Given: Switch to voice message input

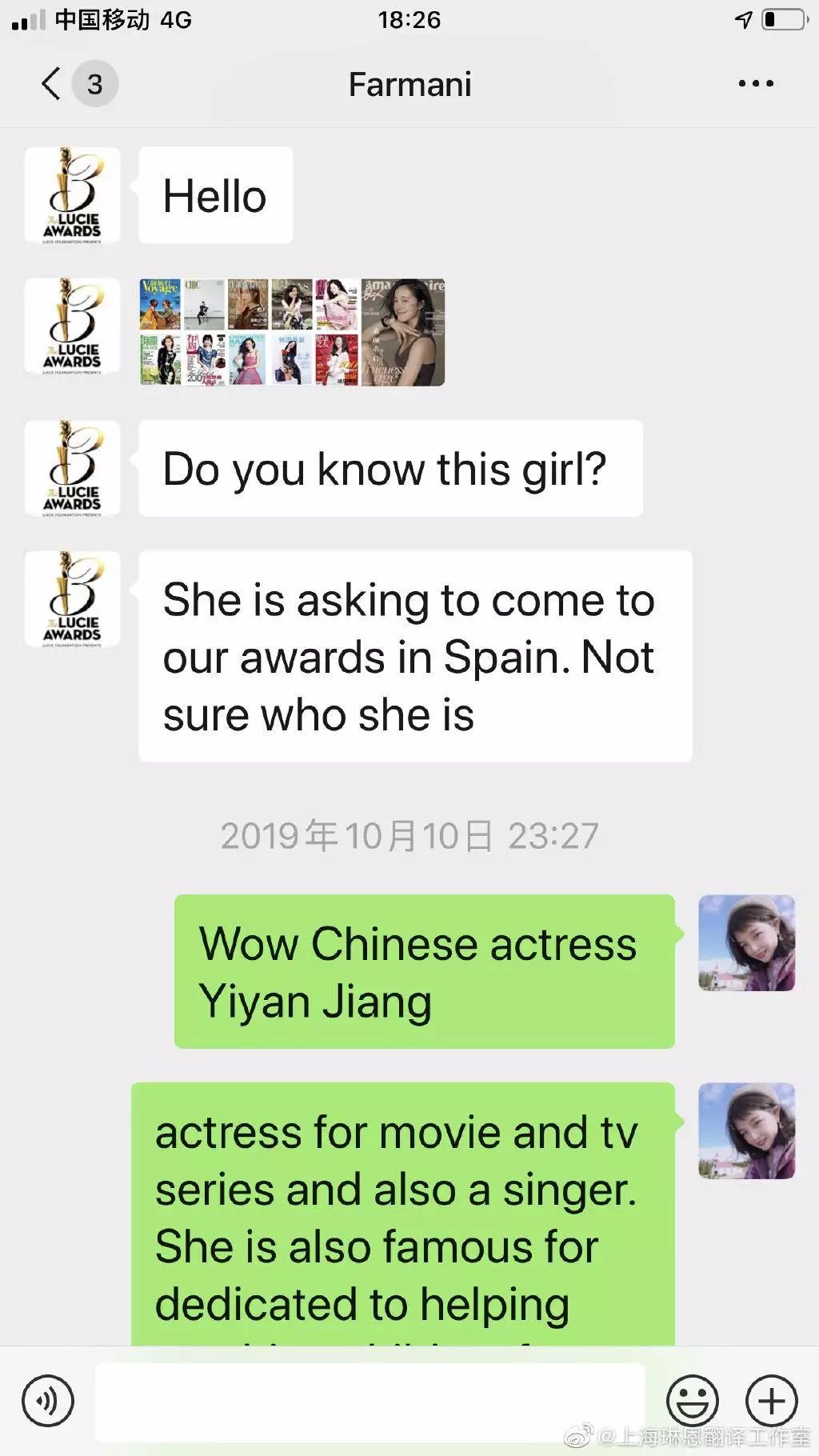Looking at the screenshot, I should click(48, 1401).
